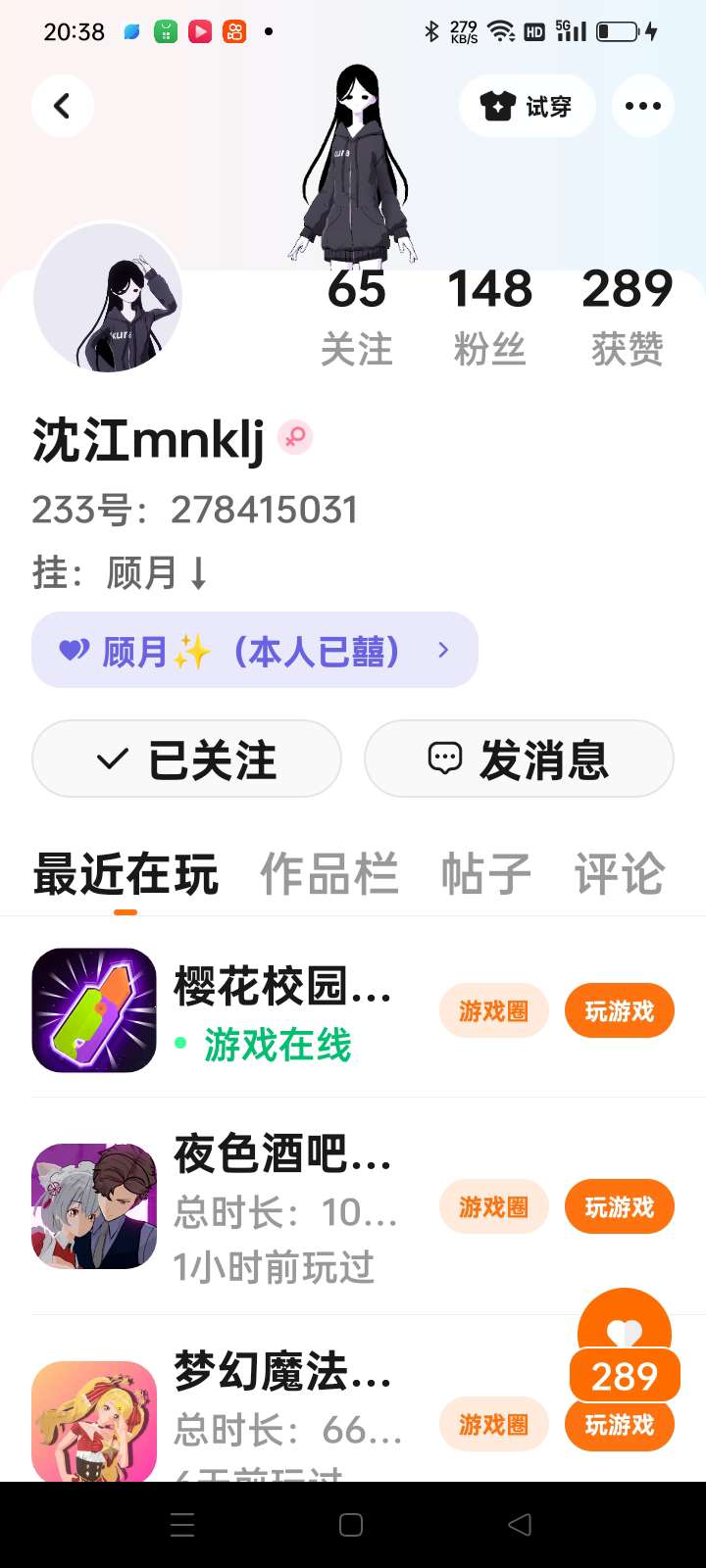Screen dimensions: 706x1568
Task: Select the 最近在玩 tab
Action: (x=126, y=874)
